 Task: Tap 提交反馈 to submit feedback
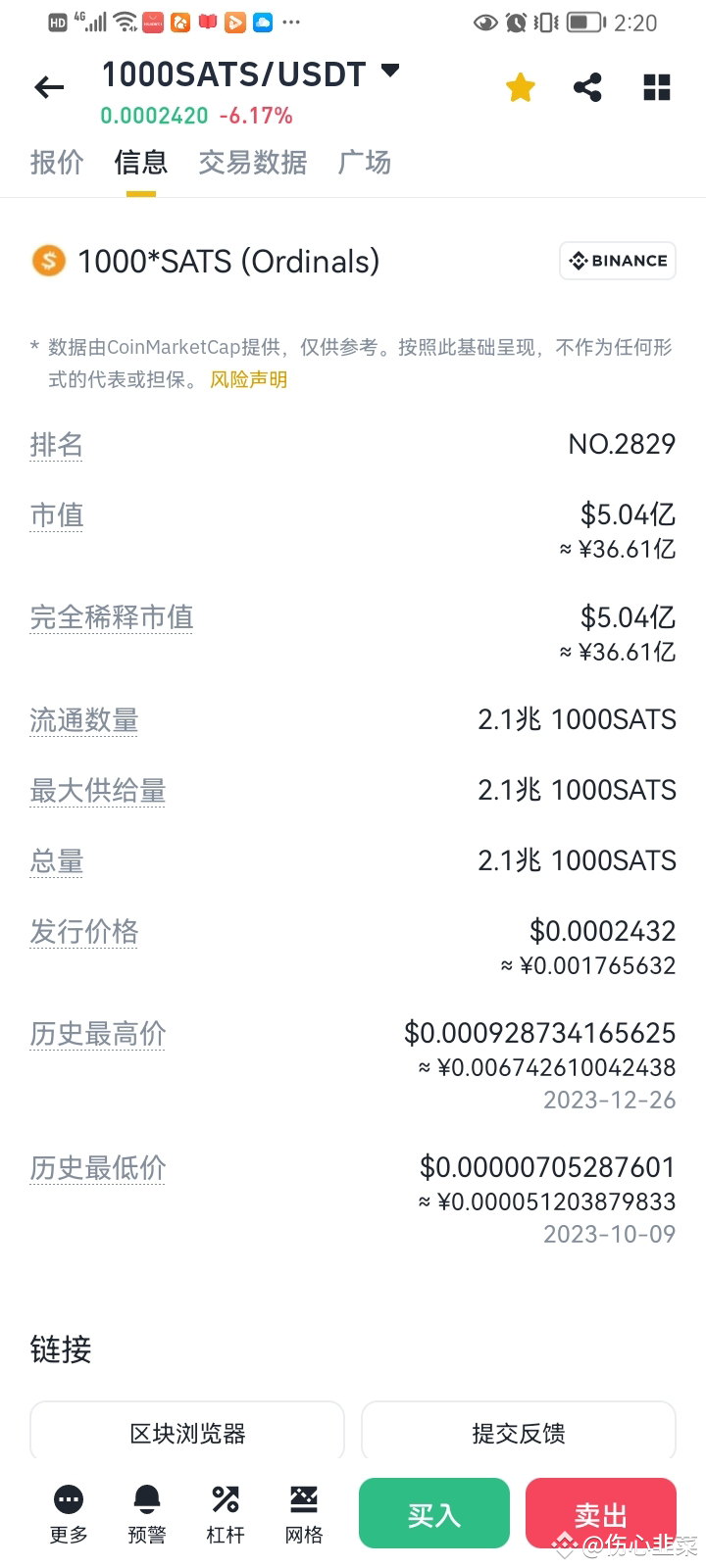tap(518, 1433)
